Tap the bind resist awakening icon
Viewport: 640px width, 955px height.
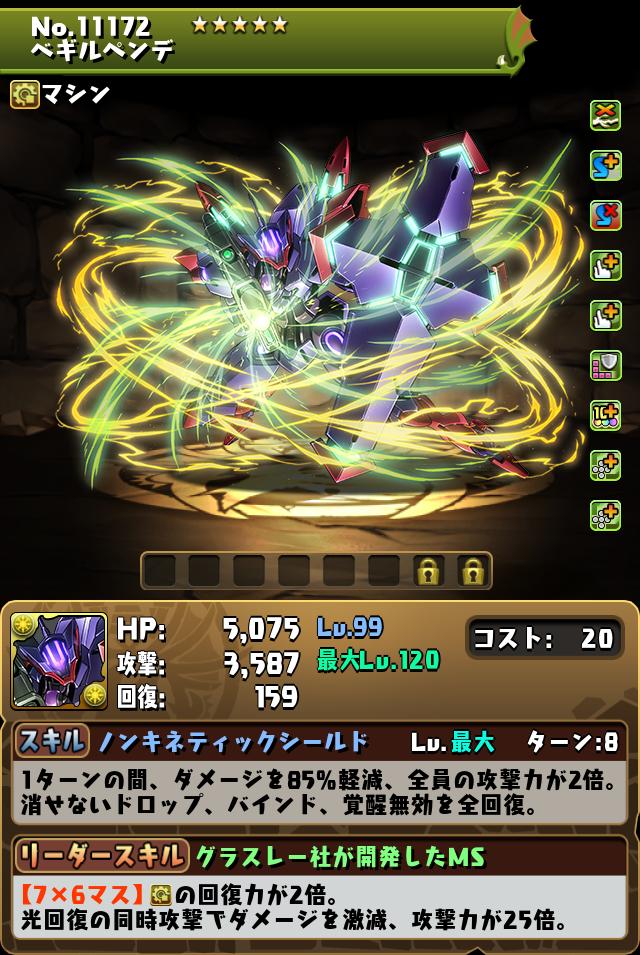(x=605, y=116)
